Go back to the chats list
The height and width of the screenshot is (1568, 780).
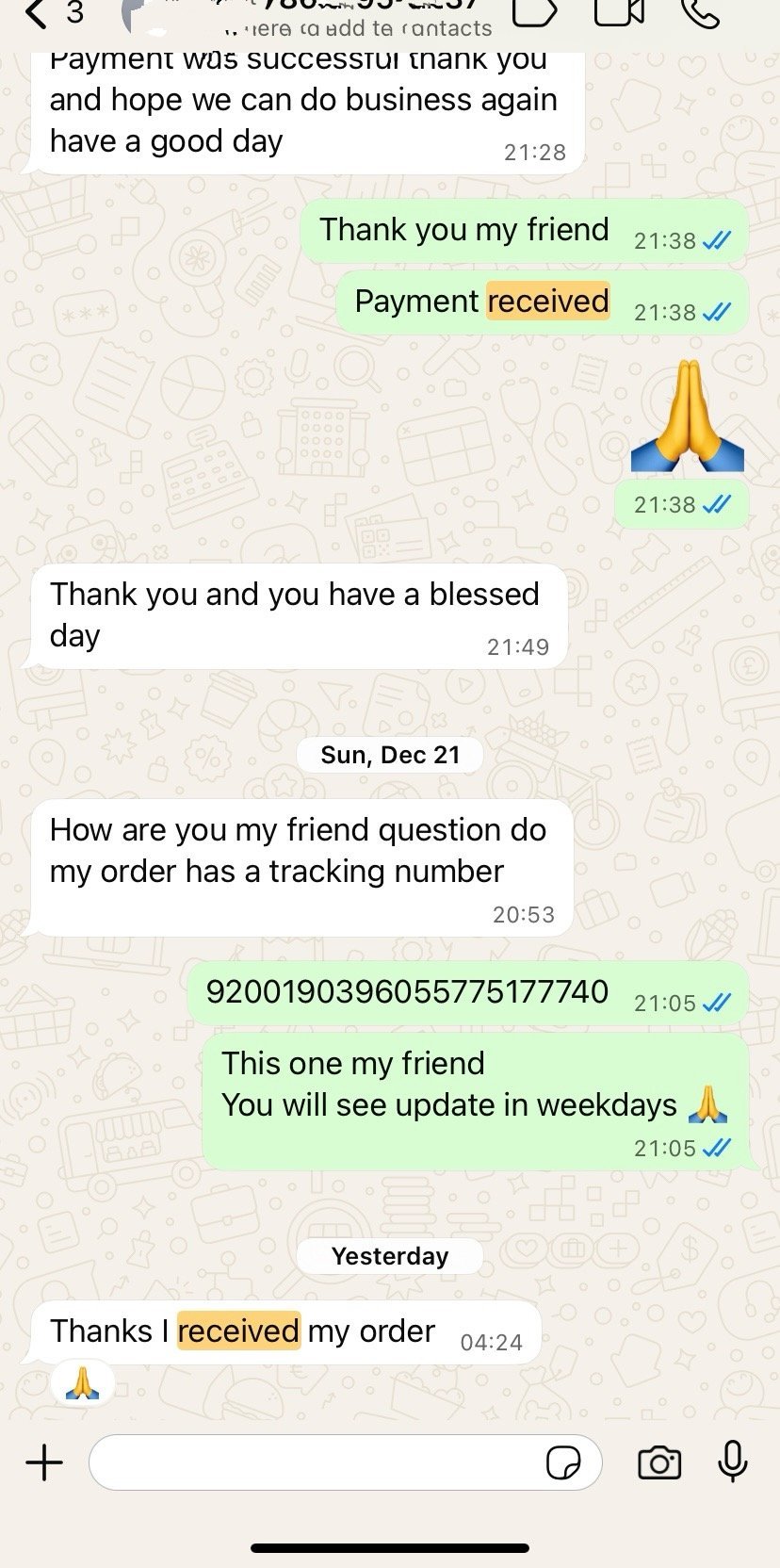click(x=36, y=13)
